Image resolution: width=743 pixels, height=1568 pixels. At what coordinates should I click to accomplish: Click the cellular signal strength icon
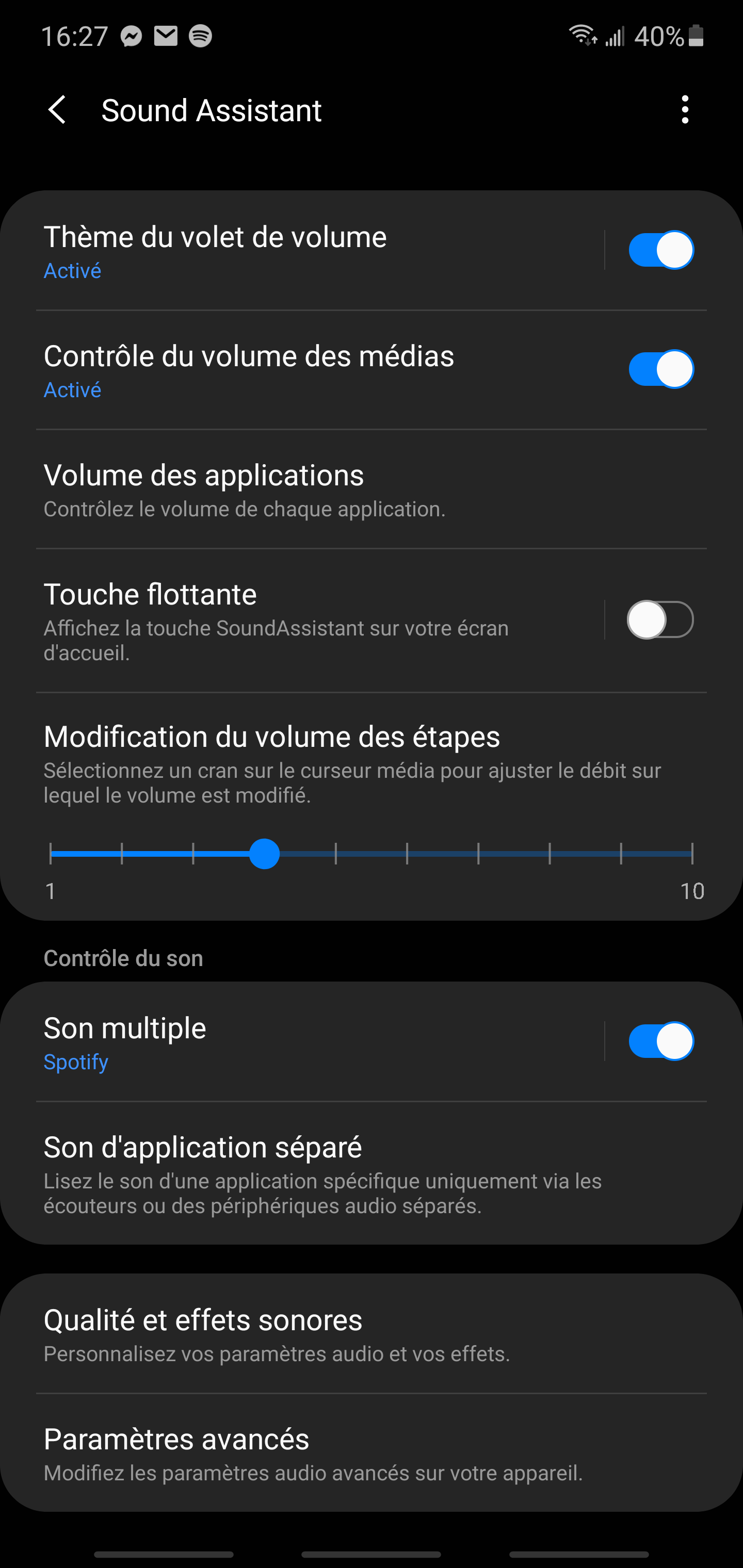coord(614,36)
